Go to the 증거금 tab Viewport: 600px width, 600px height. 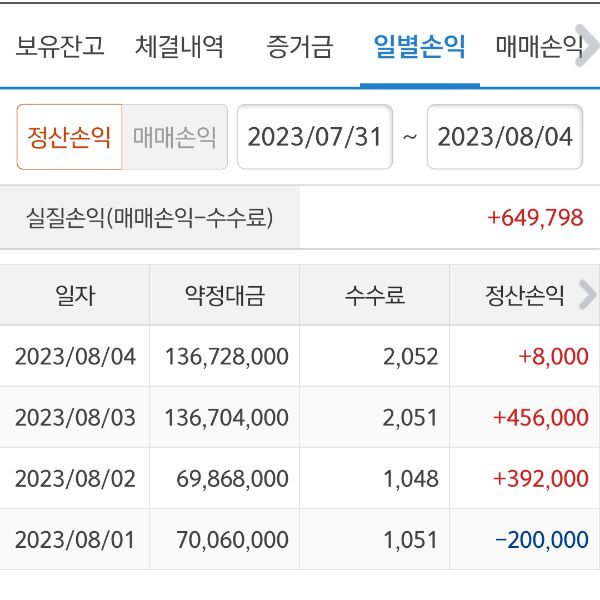(300, 47)
